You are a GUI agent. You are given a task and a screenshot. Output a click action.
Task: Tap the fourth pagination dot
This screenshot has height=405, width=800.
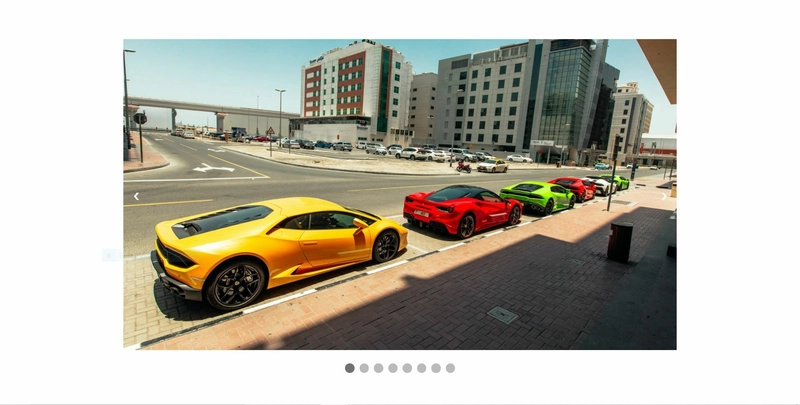tap(393, 368)
